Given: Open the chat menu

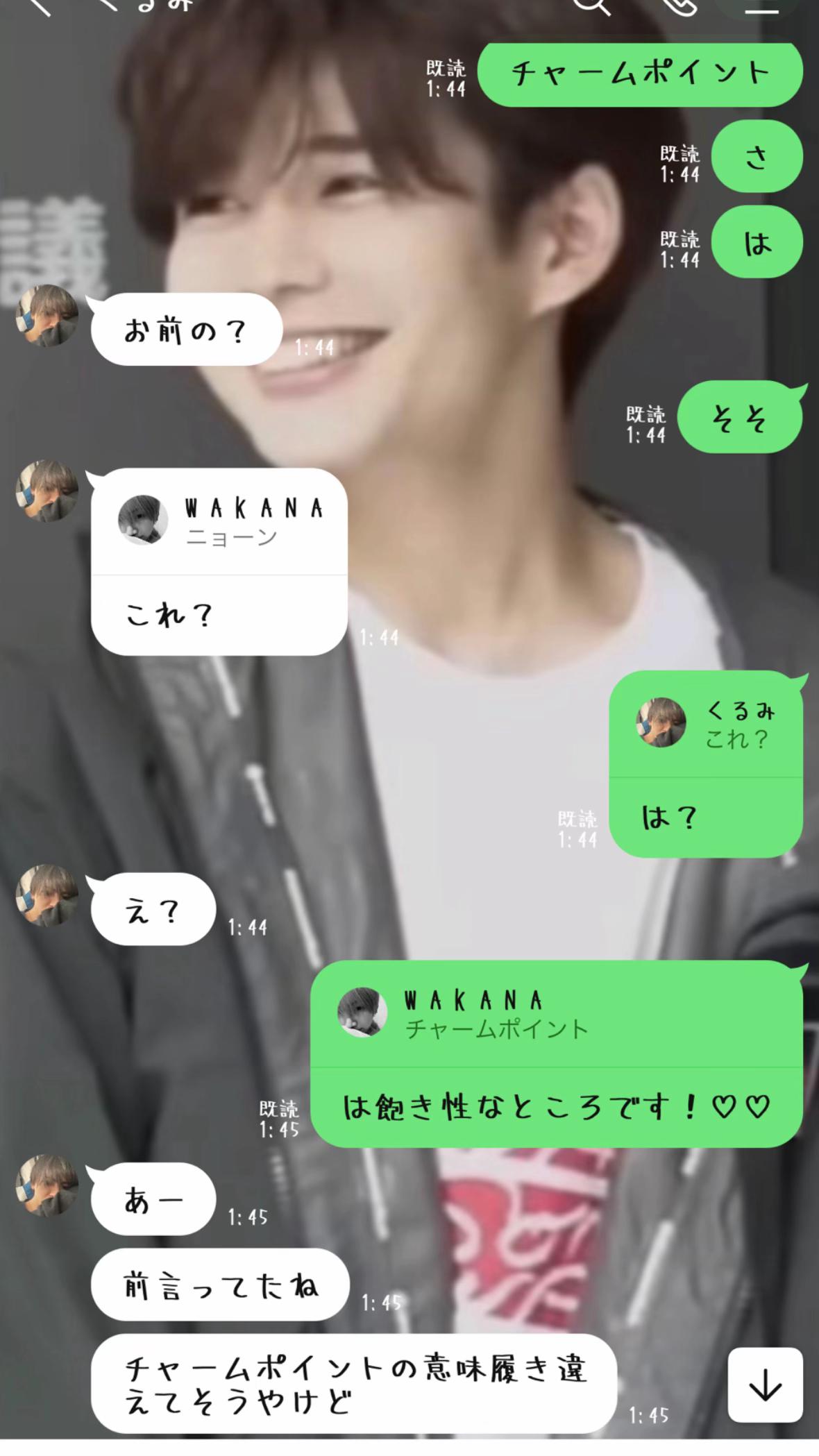Looking at the screenshot, I should (761, 8).
